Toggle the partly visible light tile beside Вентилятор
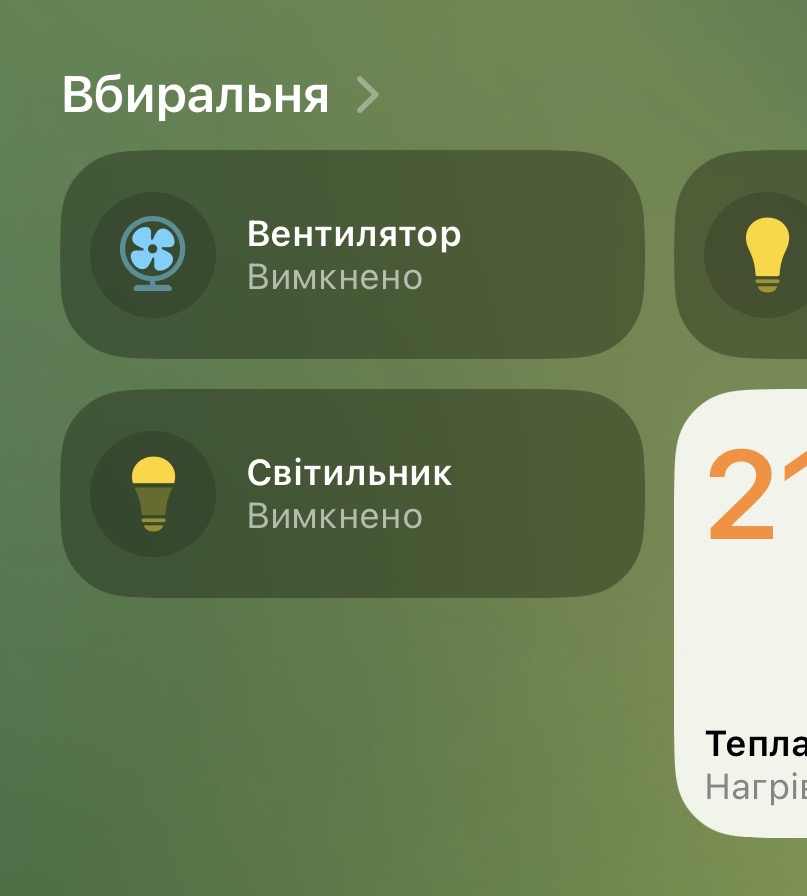 coord(745,255)
